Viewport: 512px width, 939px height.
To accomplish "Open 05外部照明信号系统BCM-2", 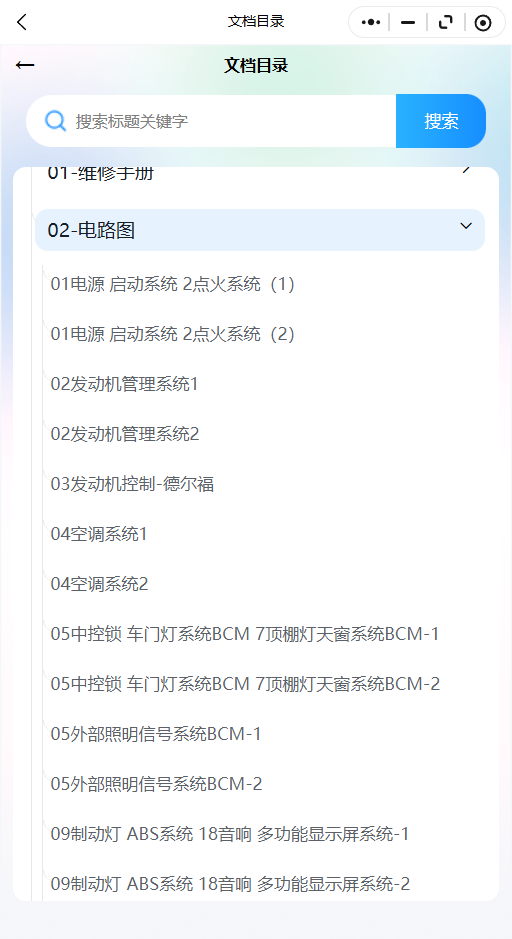I will point(156,783).
